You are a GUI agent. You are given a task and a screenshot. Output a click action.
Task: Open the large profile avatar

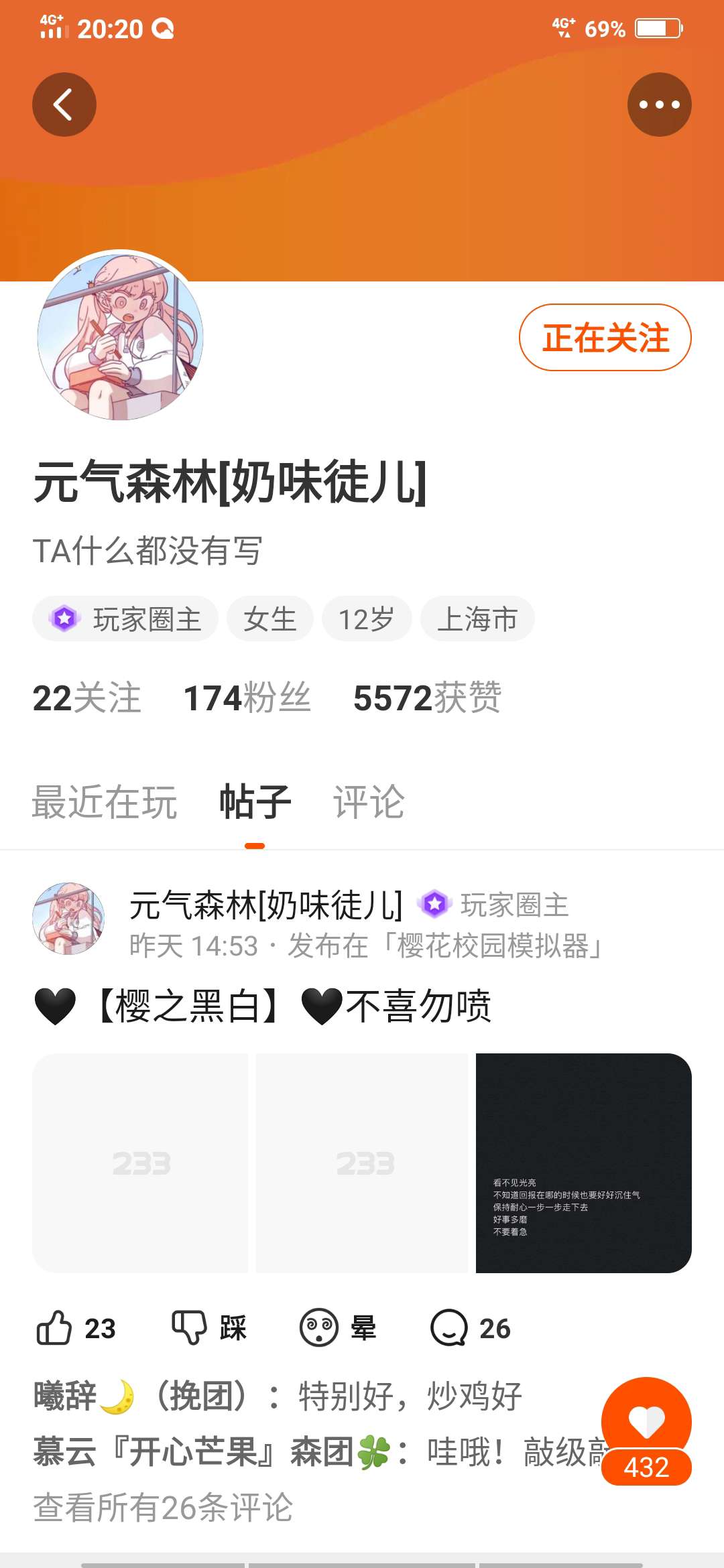121,336
